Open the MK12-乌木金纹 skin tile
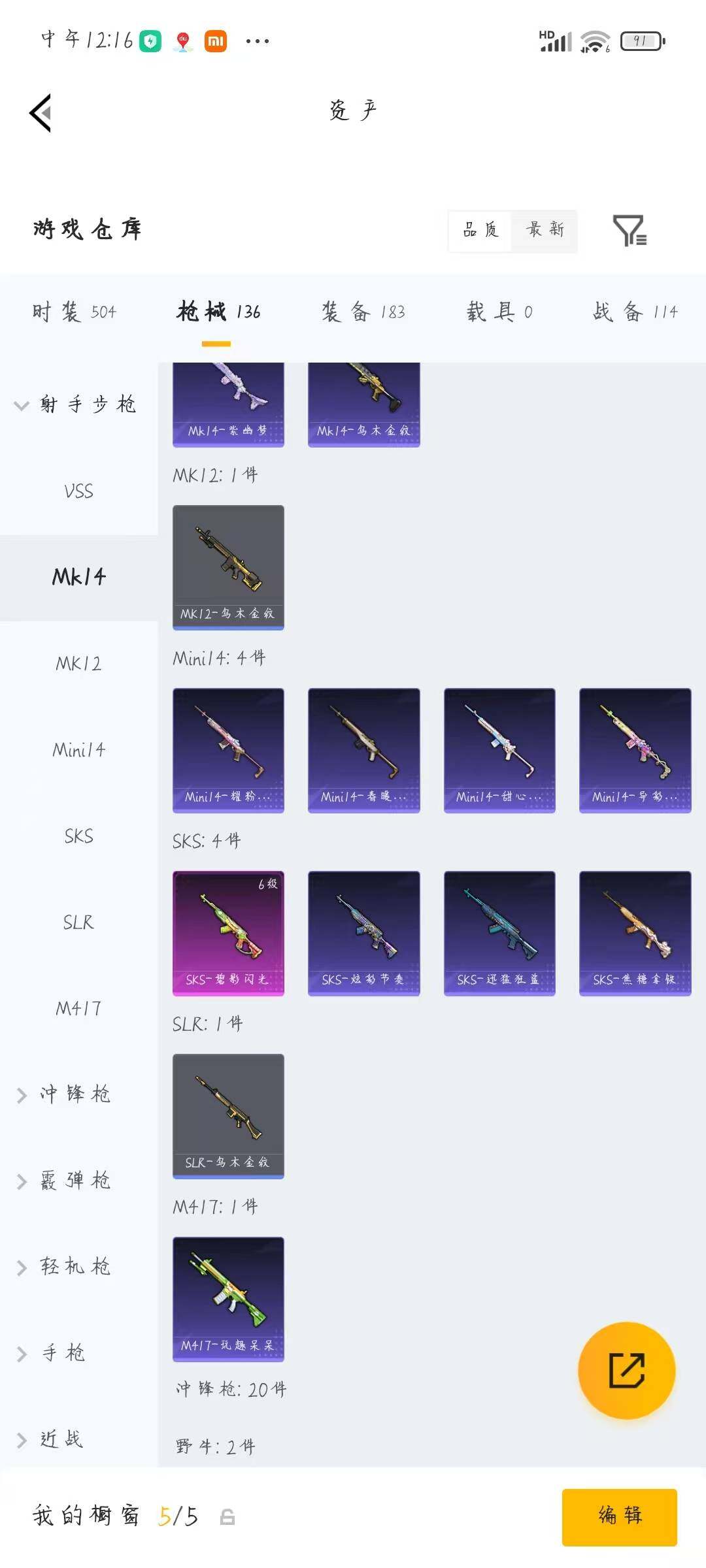Image resolution: width=706 pixels, height=1568 pixels. pos(228,567)
